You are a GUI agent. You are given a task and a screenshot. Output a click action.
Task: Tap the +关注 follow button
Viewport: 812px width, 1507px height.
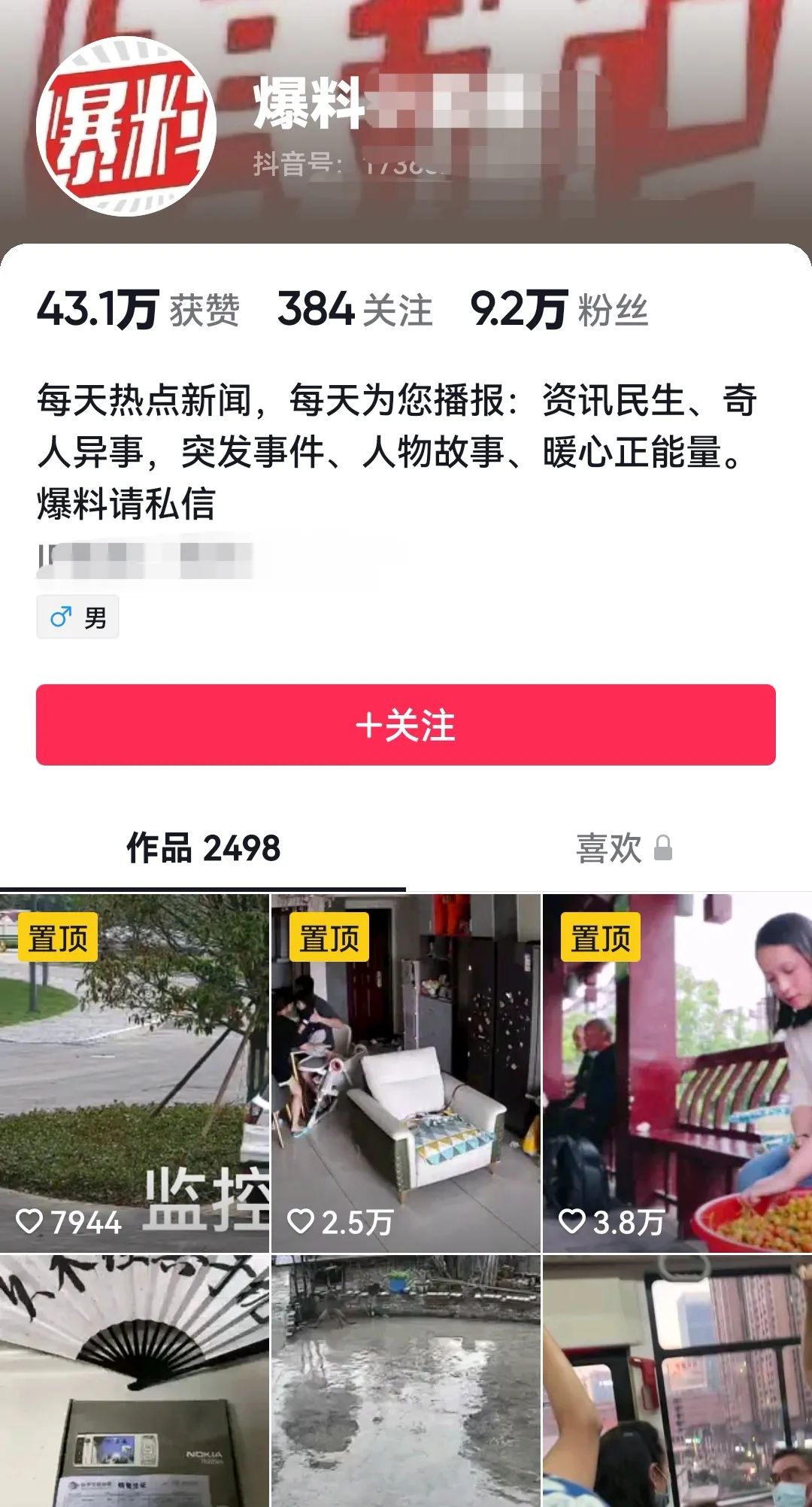[406, 725]
